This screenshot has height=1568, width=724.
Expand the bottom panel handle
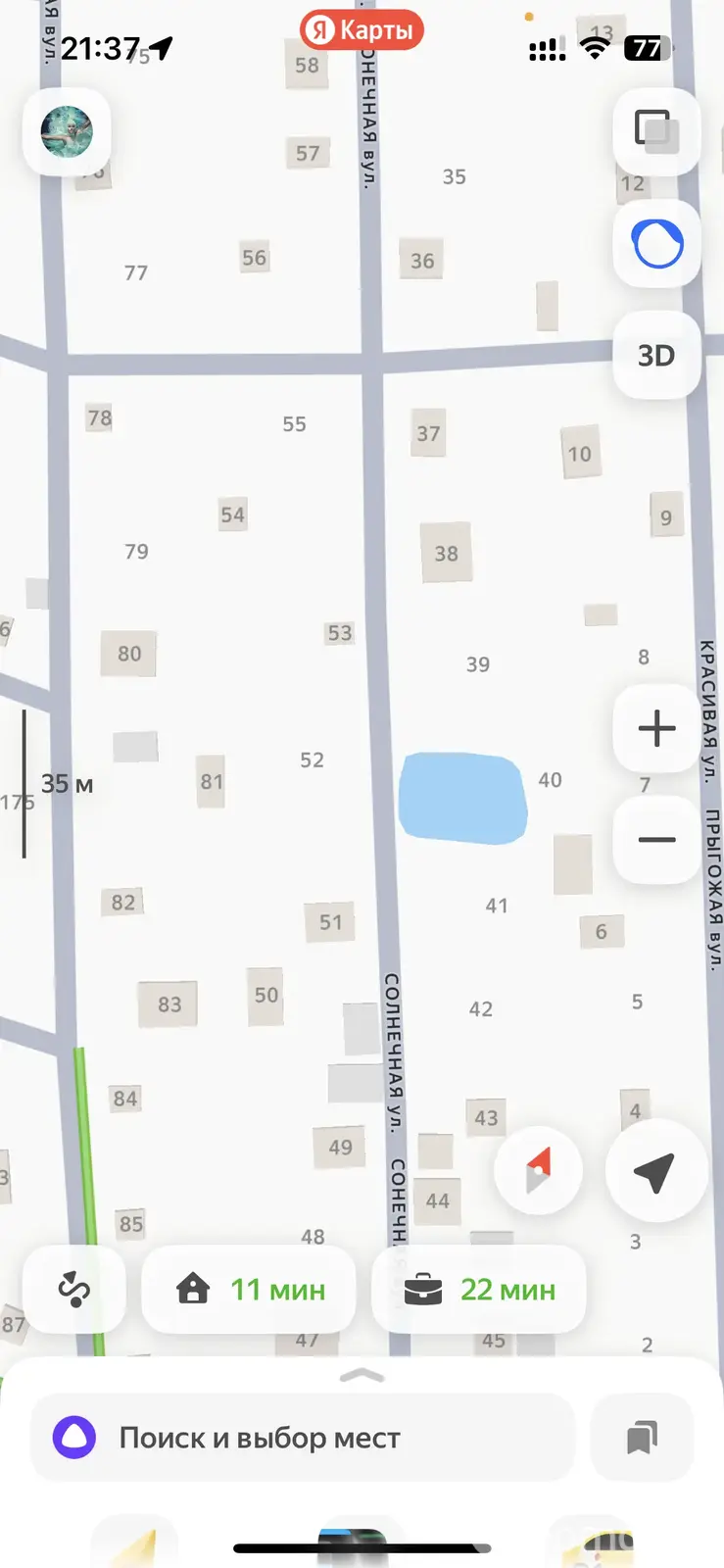pos(362,1375)
